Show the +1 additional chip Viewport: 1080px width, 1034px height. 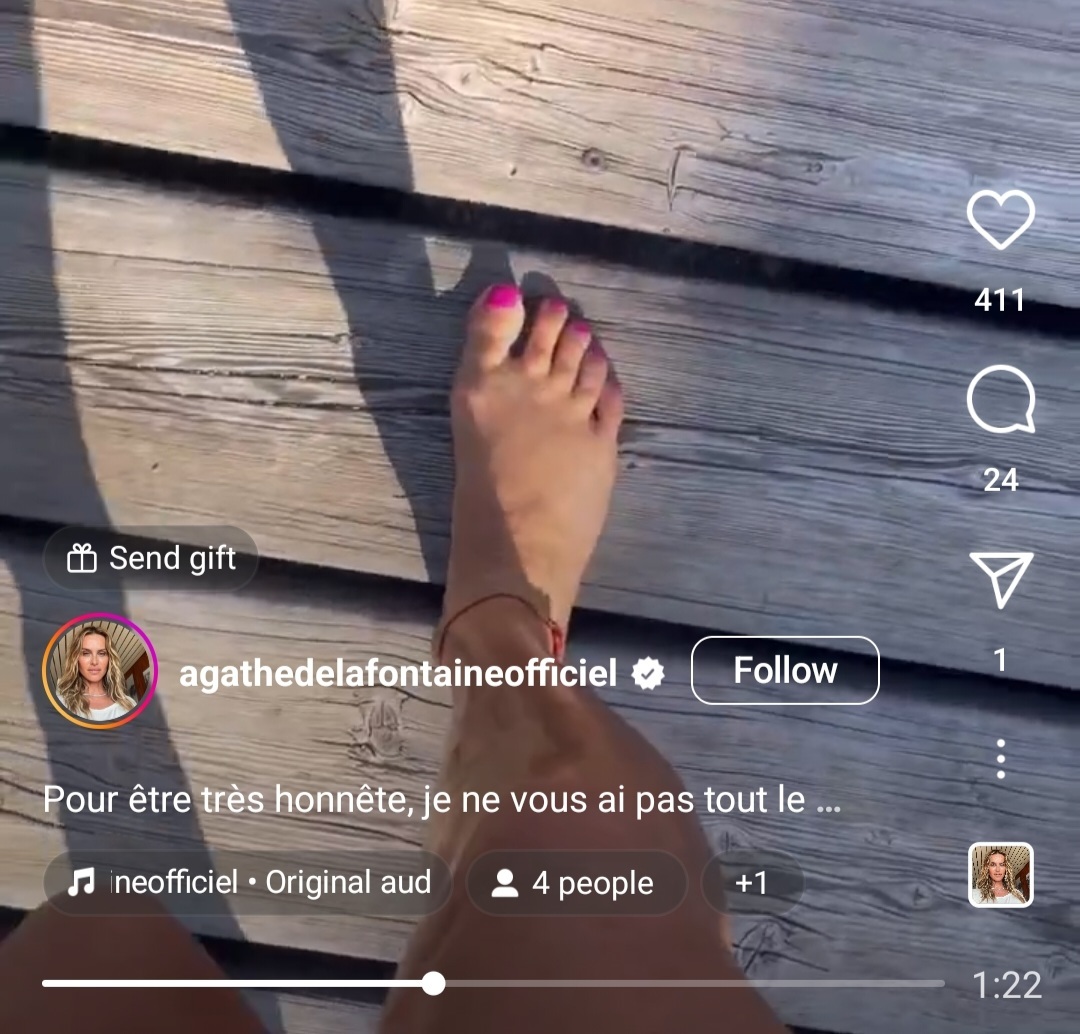[751, 883]
